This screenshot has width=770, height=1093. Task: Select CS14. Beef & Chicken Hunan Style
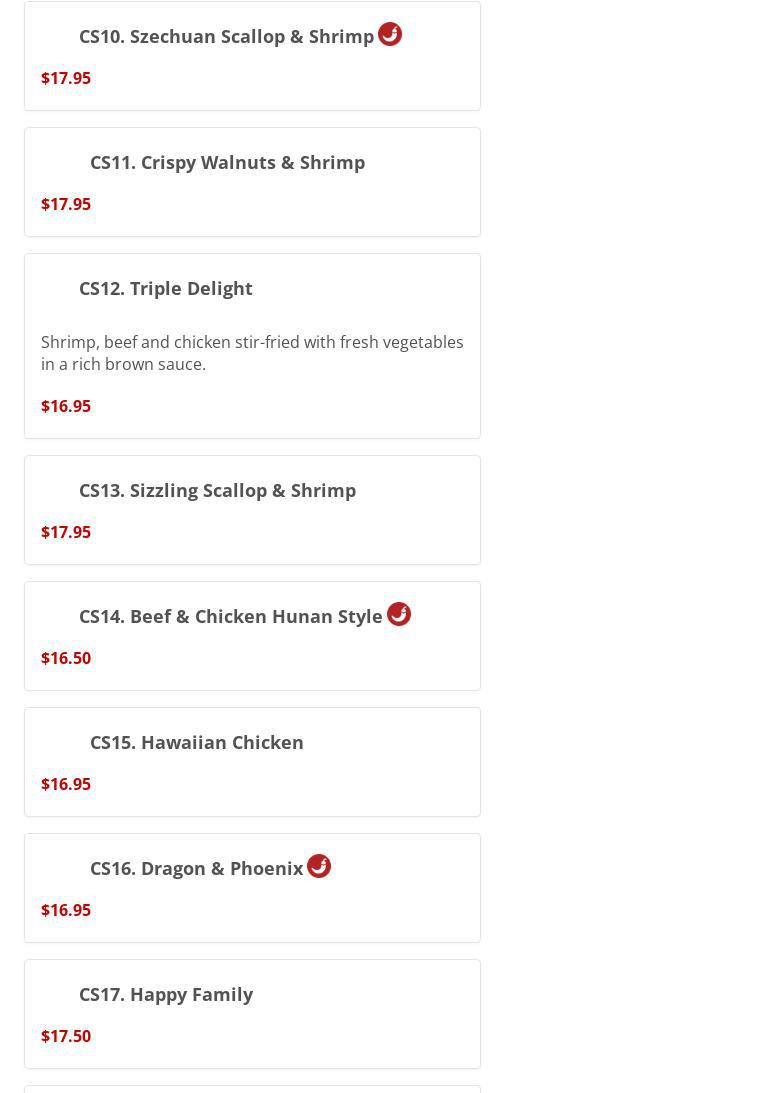(x=230, y=617)
